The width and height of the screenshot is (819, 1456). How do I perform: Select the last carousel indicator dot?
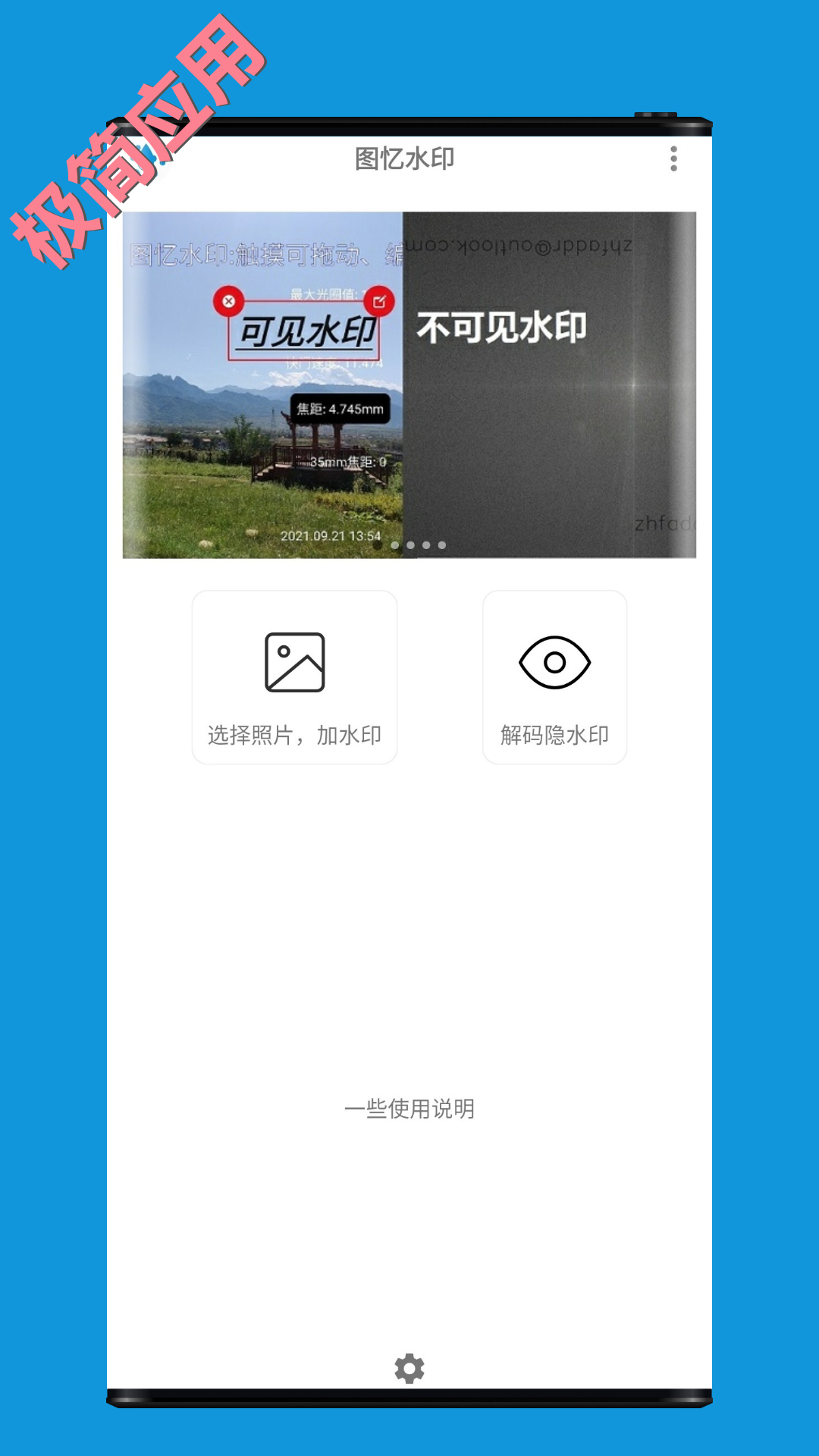point(442,544)
